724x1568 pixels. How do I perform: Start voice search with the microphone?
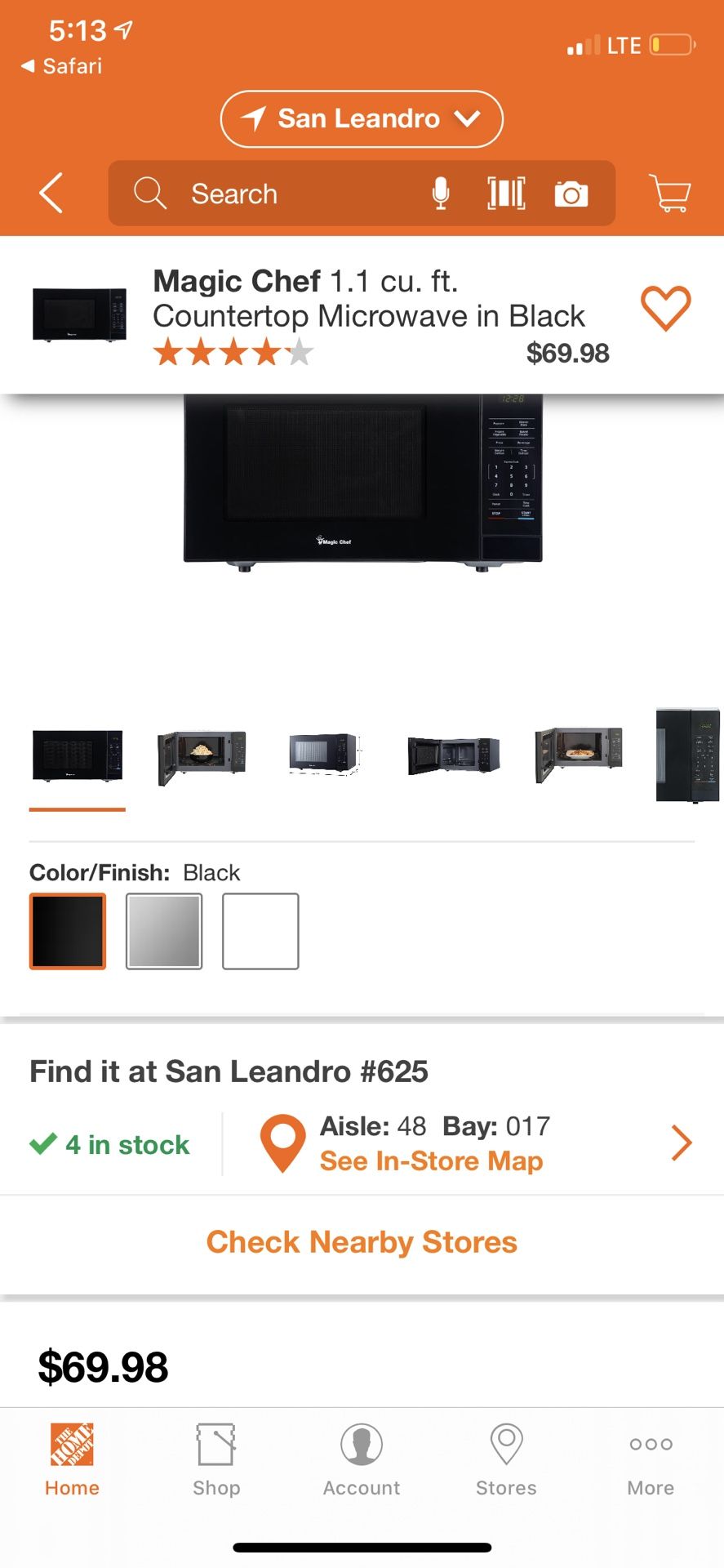click(441, 194)
